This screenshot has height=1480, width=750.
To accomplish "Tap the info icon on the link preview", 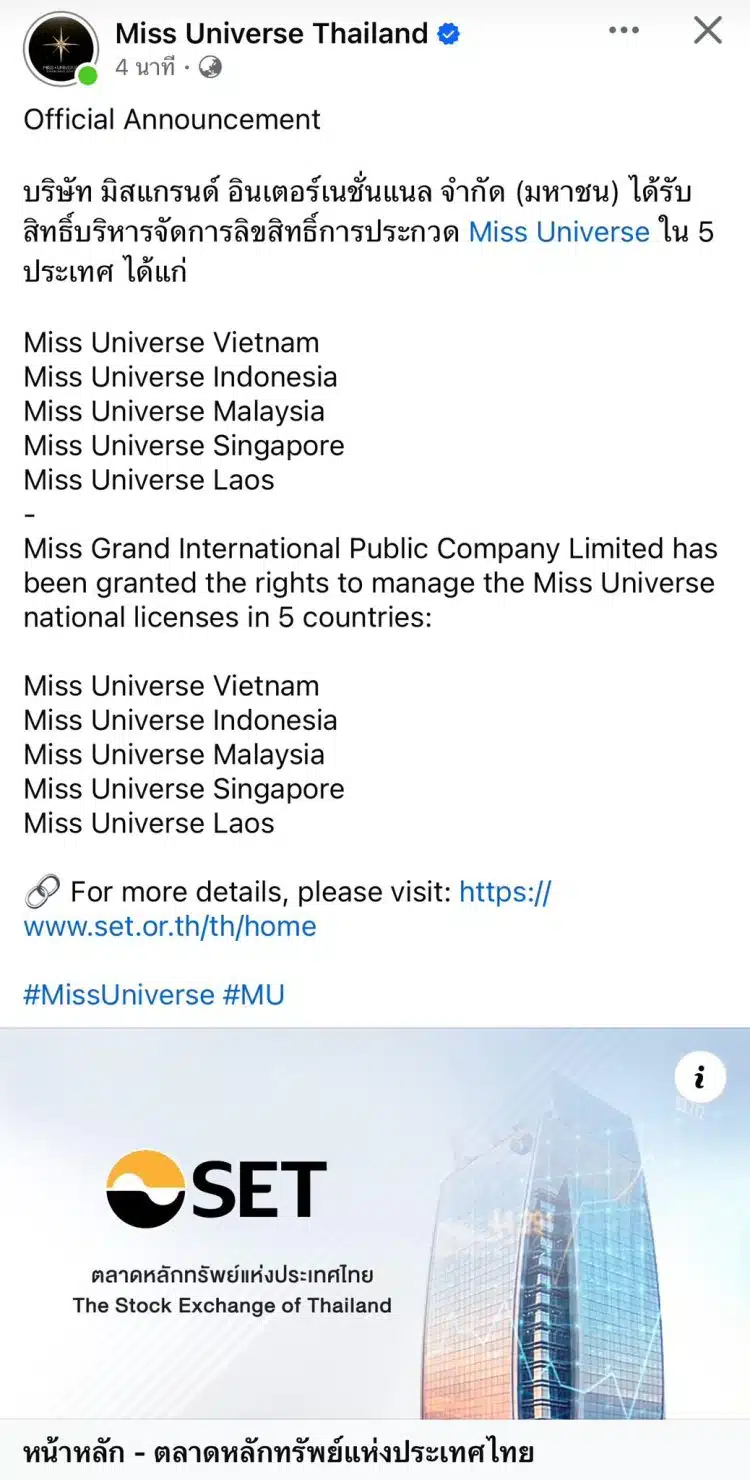I will pyautogui.click(x=699, y=1077).
